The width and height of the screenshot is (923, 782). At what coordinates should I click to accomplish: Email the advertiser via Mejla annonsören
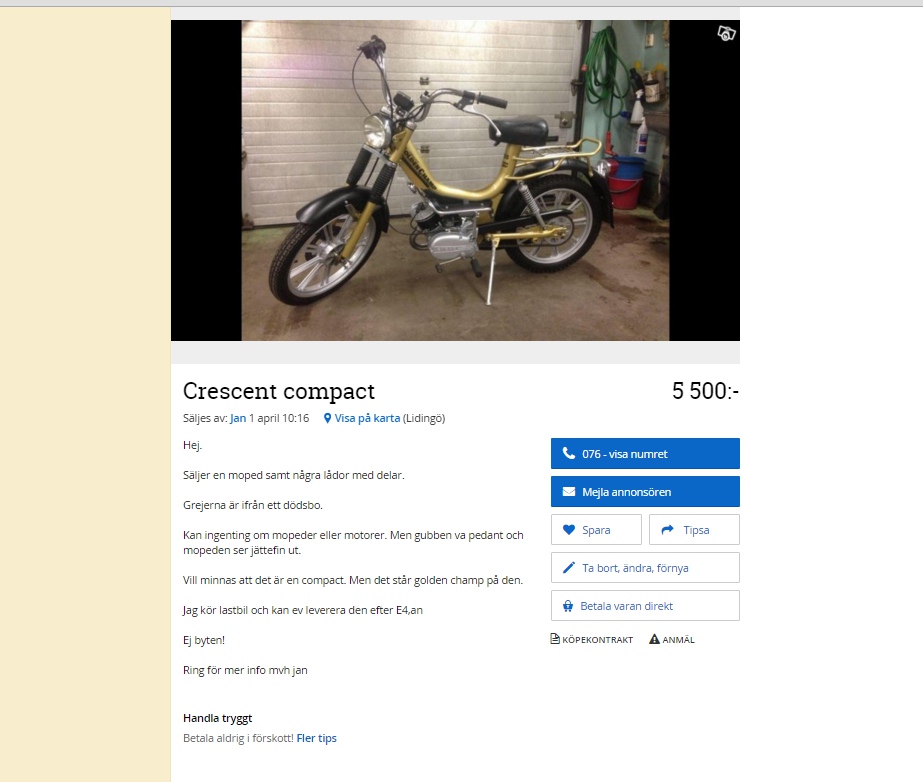645,491
